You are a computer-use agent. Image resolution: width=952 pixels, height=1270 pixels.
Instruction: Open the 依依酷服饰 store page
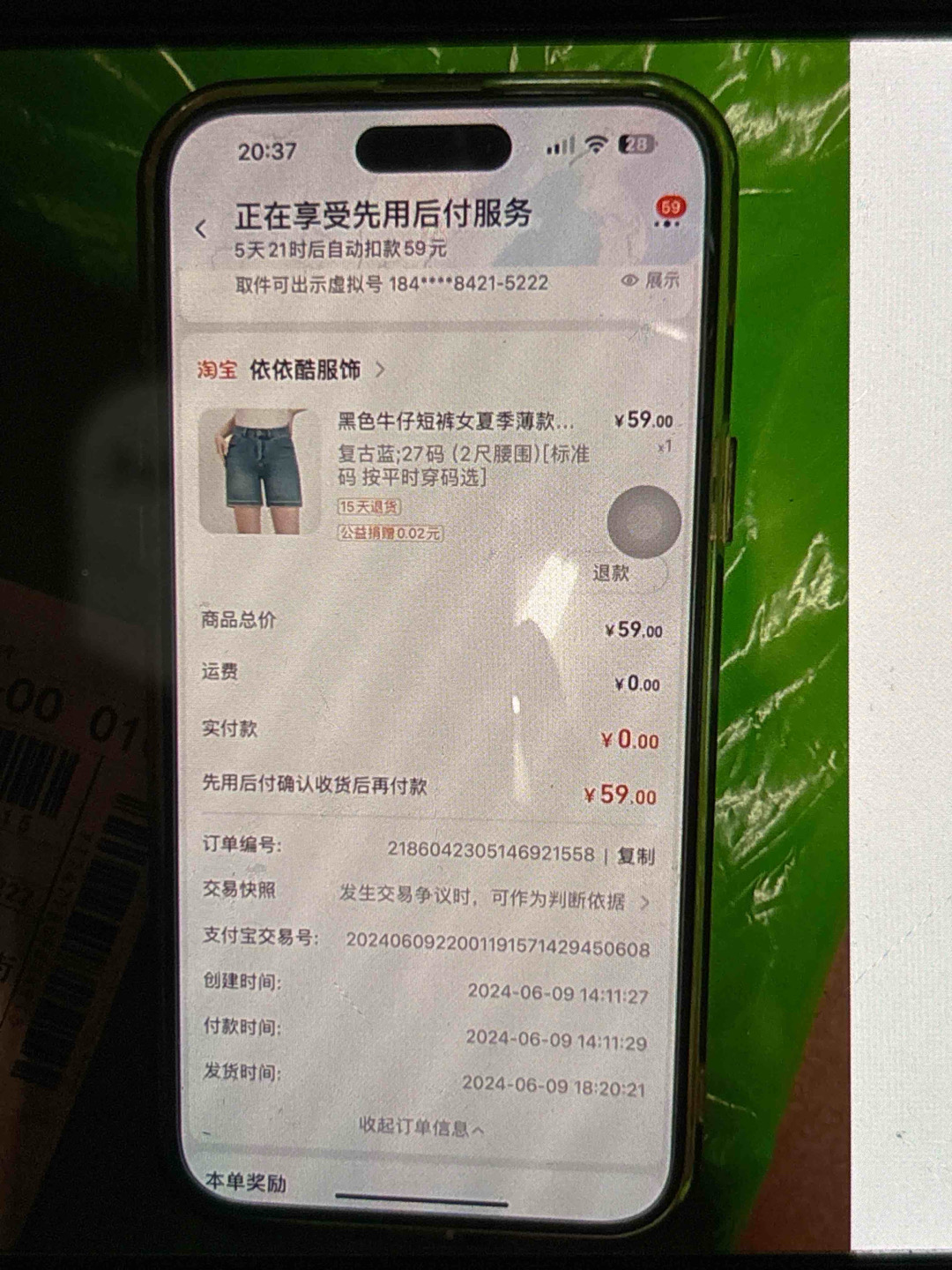[305, 370]
